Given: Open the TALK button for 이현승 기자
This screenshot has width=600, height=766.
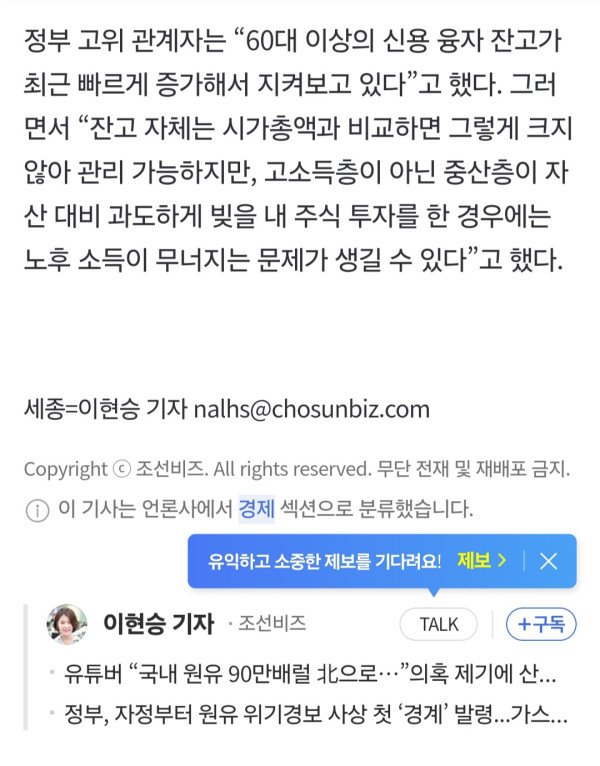Looking at the screenshot, I should tap(439, 624).
